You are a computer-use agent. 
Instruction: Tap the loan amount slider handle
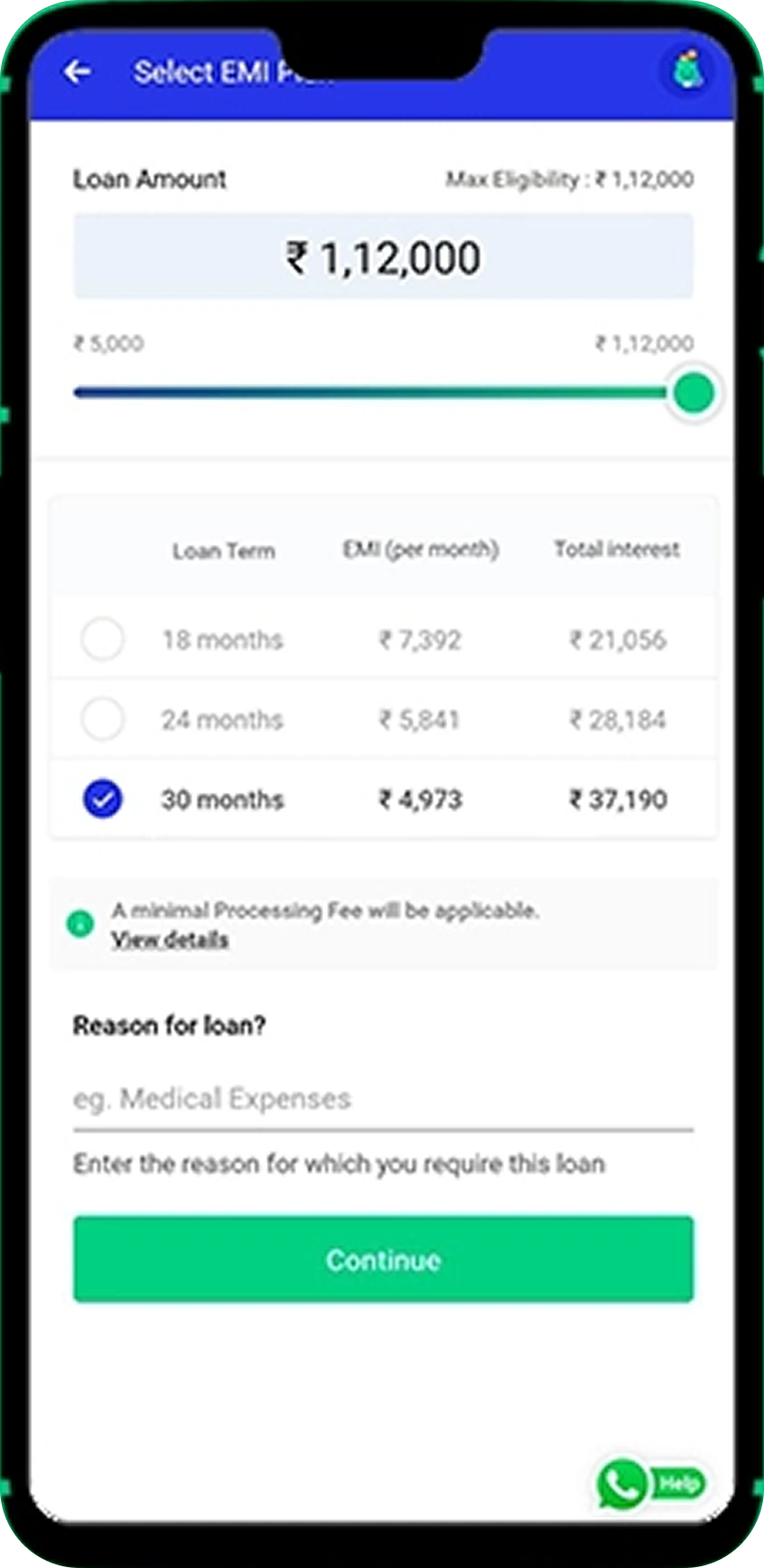click(x=694, y=393)
